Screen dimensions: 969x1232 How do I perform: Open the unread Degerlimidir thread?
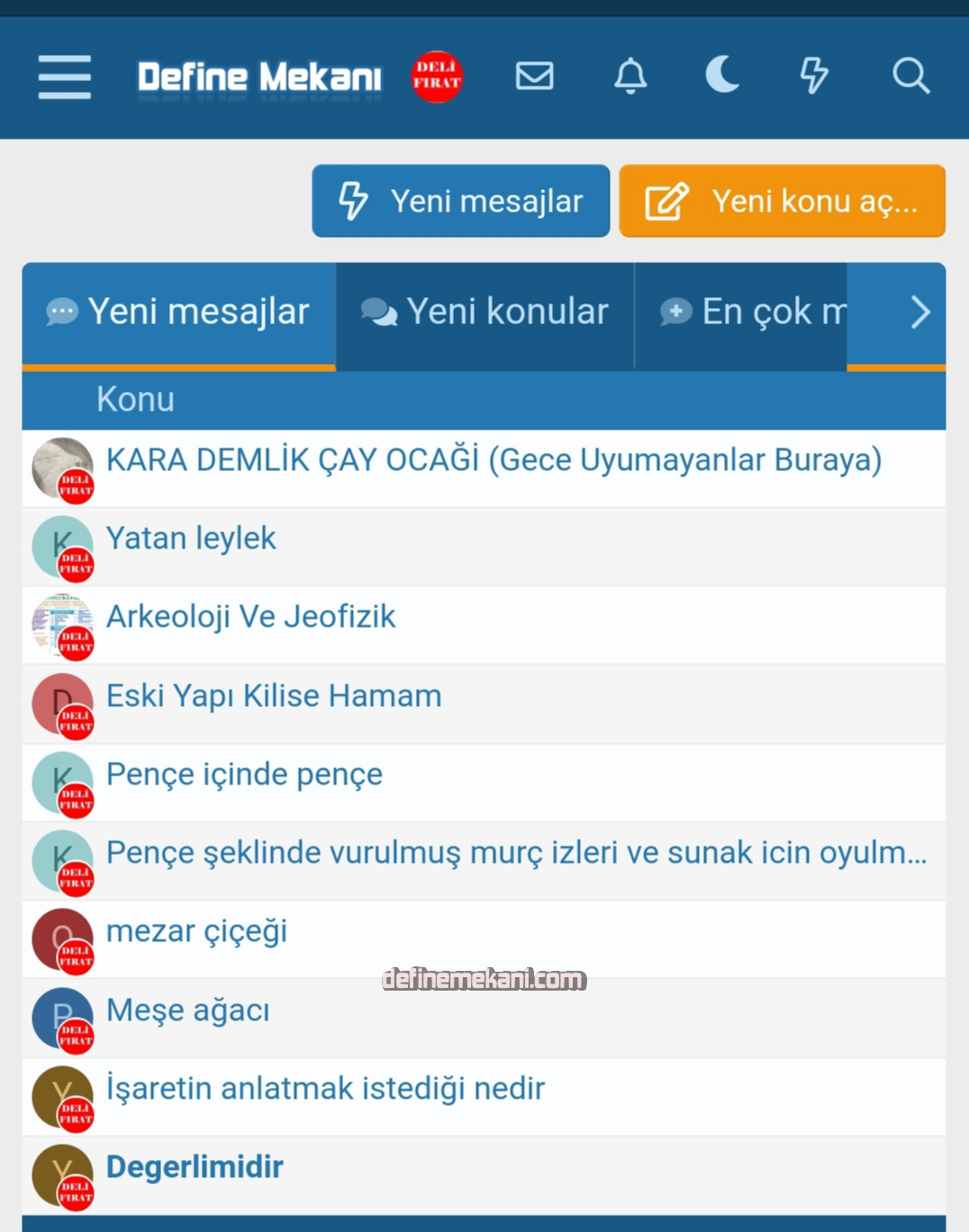pos(195,1167)
